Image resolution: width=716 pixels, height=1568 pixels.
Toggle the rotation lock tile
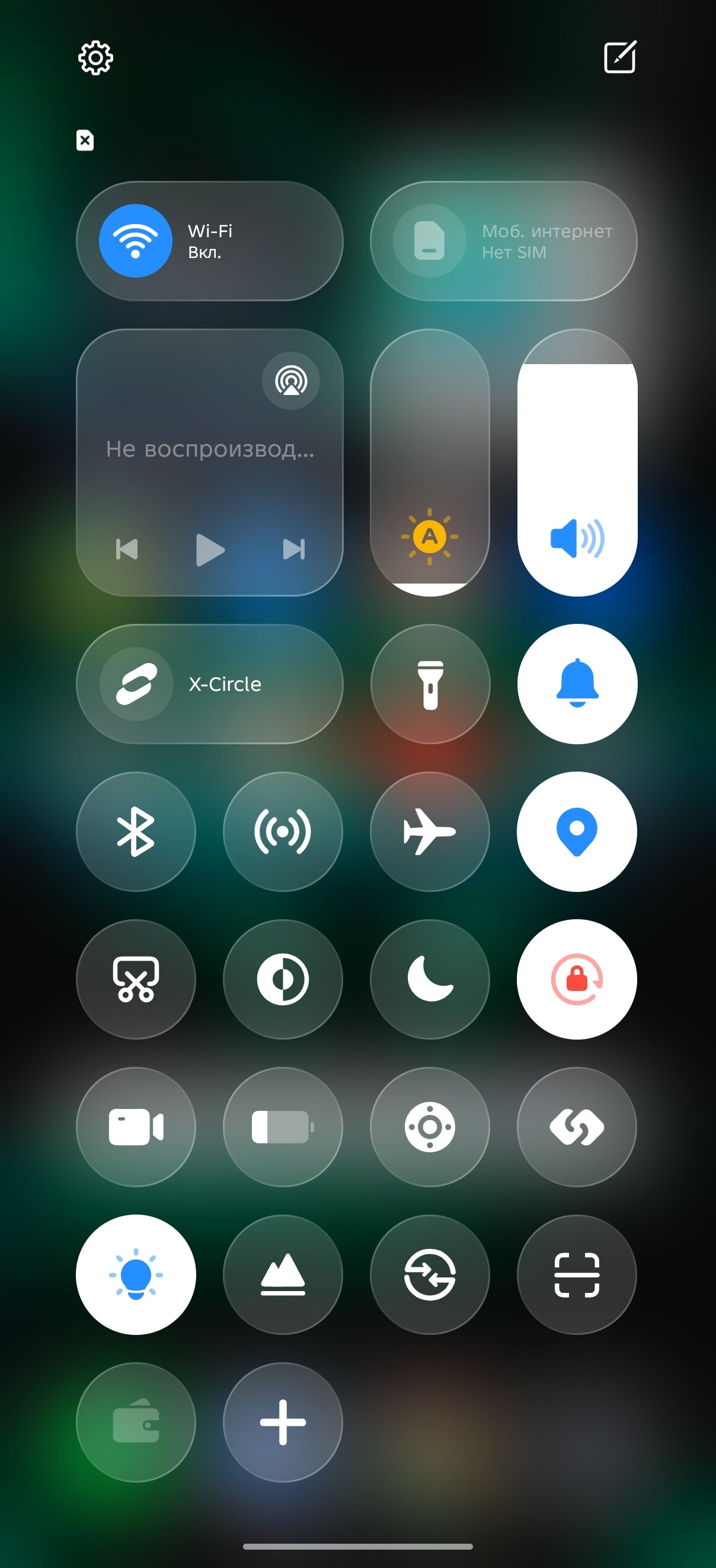(577, 979)
